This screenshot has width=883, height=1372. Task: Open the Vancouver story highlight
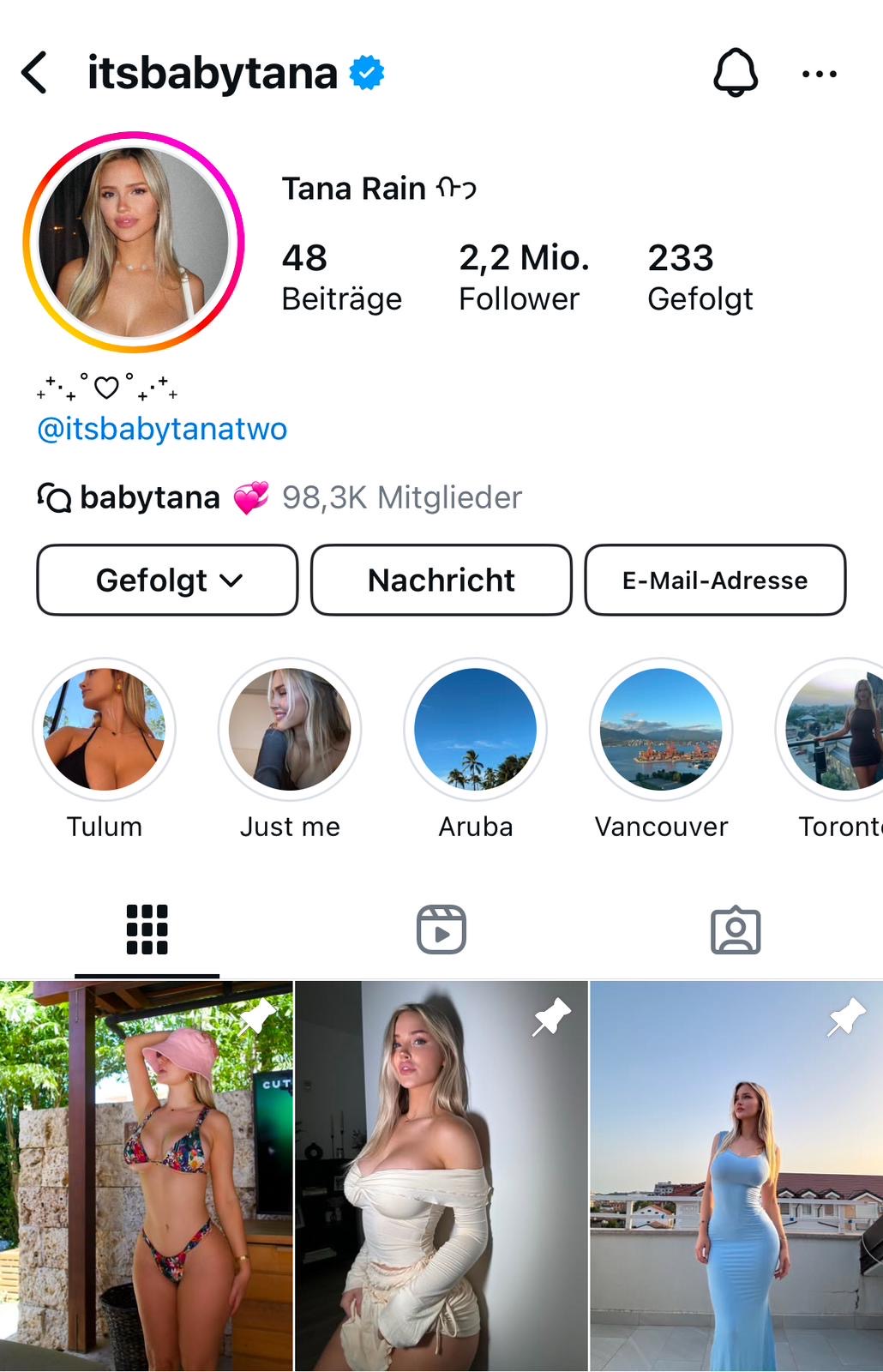[661, 730]
